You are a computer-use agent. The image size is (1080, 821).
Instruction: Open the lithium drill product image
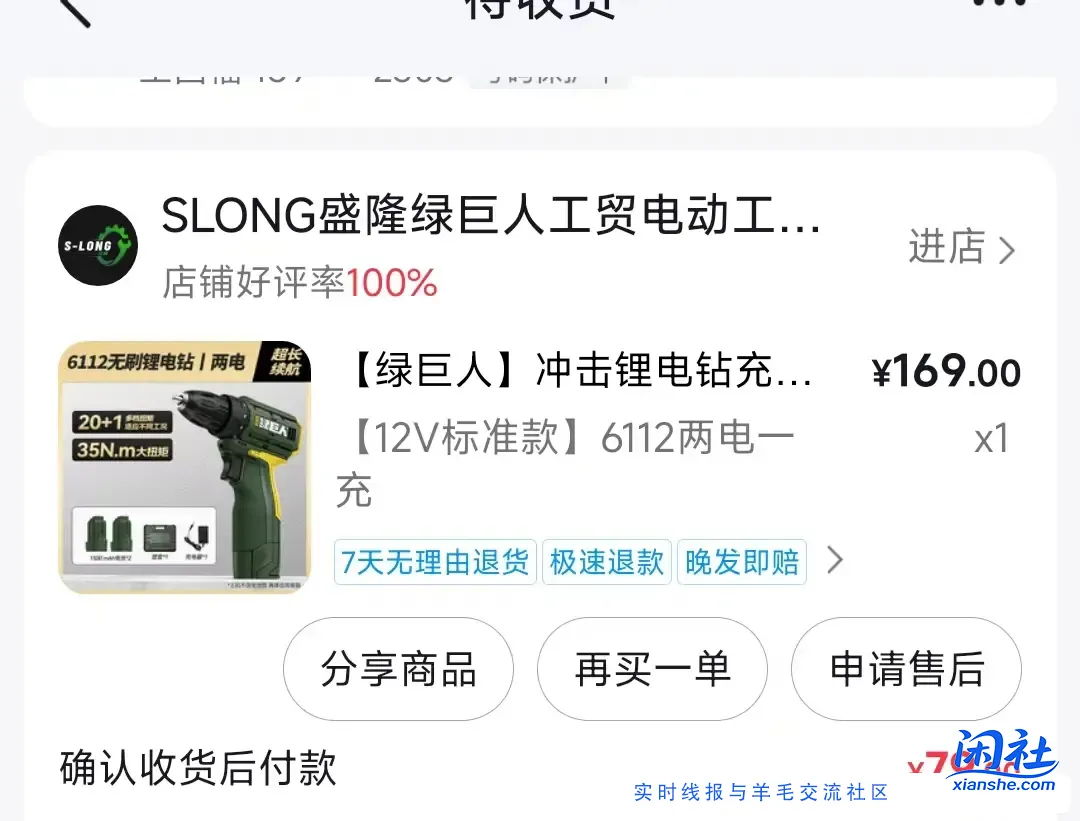(184, 467)
